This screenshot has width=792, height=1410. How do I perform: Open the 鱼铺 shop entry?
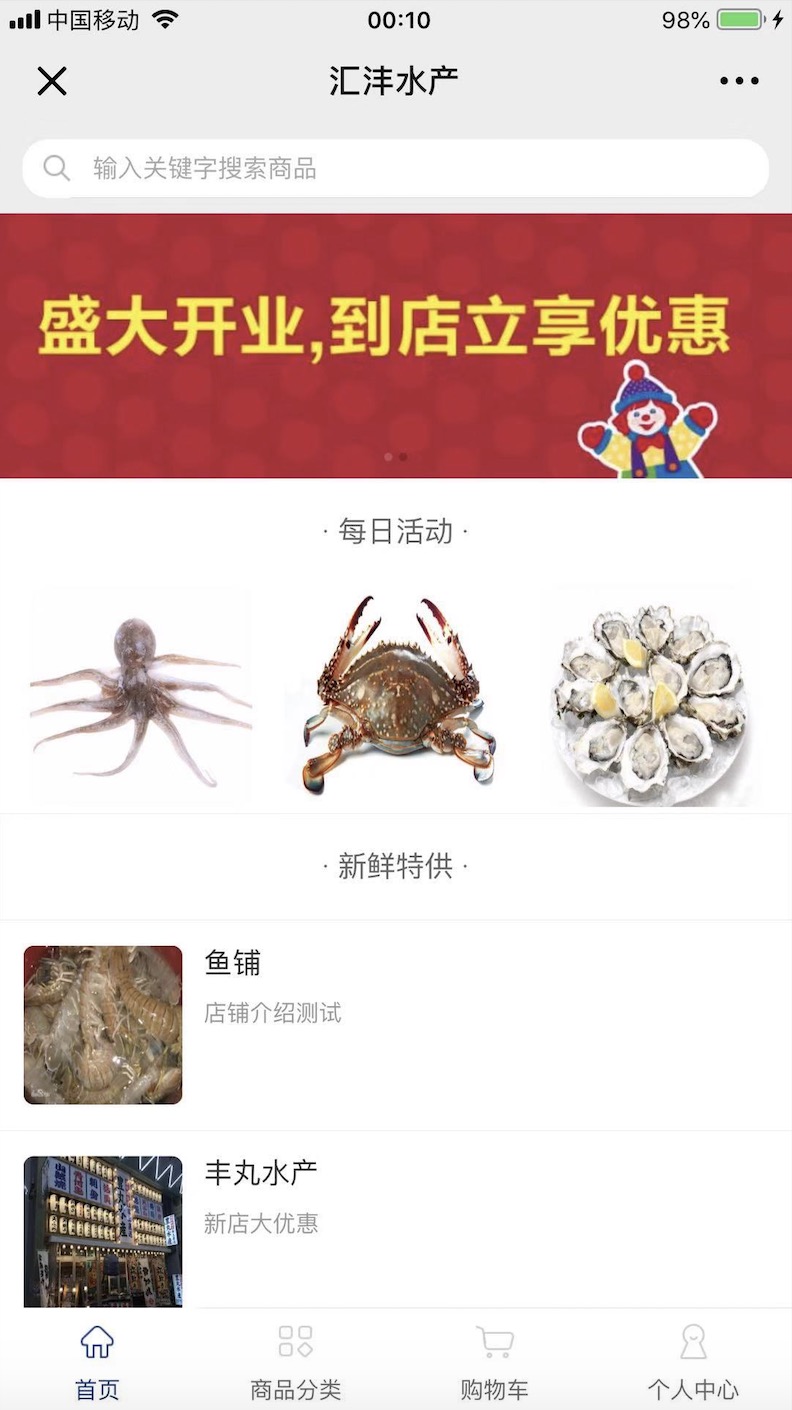click(396, 1025)
